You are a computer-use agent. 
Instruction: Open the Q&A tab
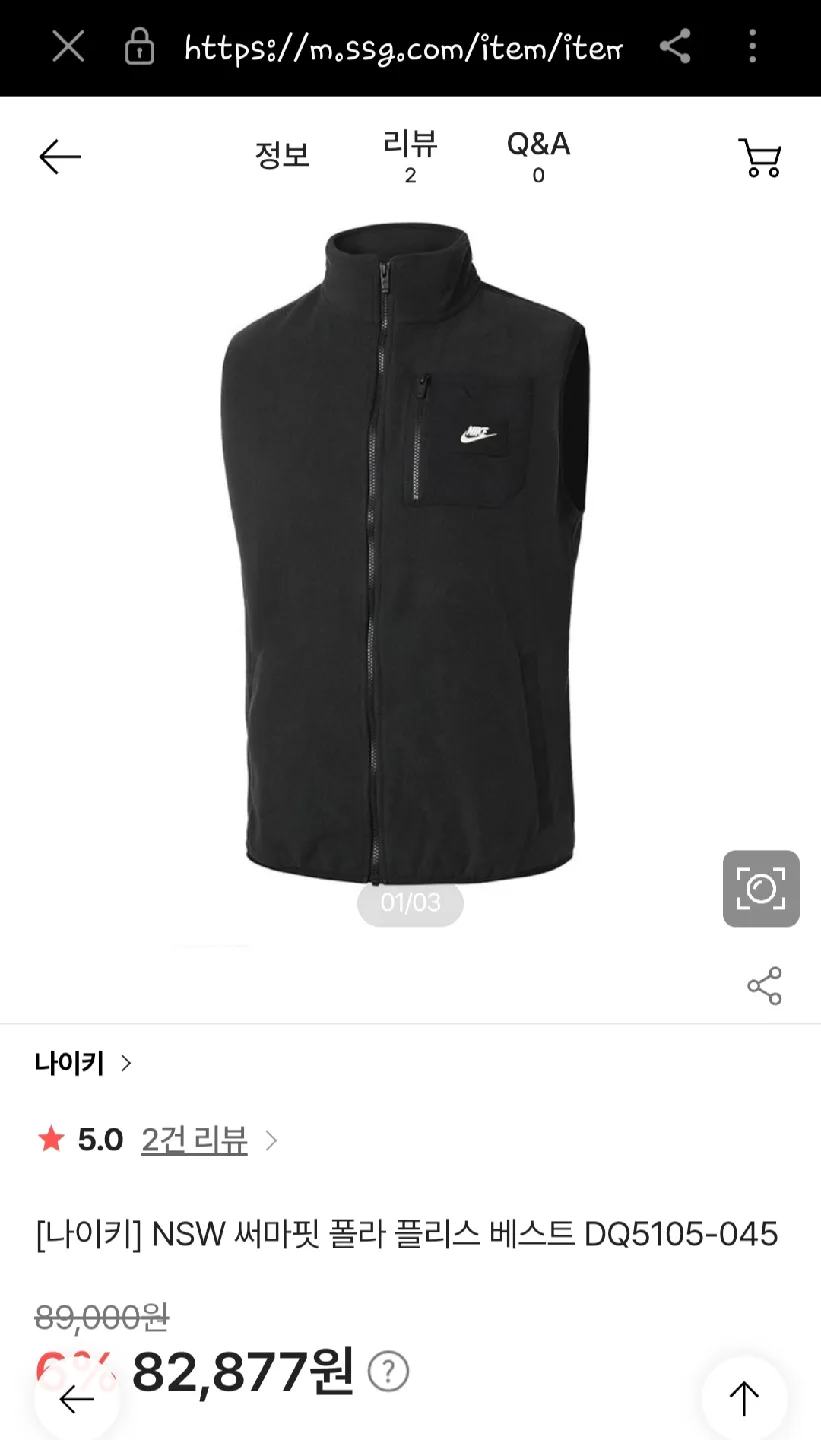click(538, 156)
